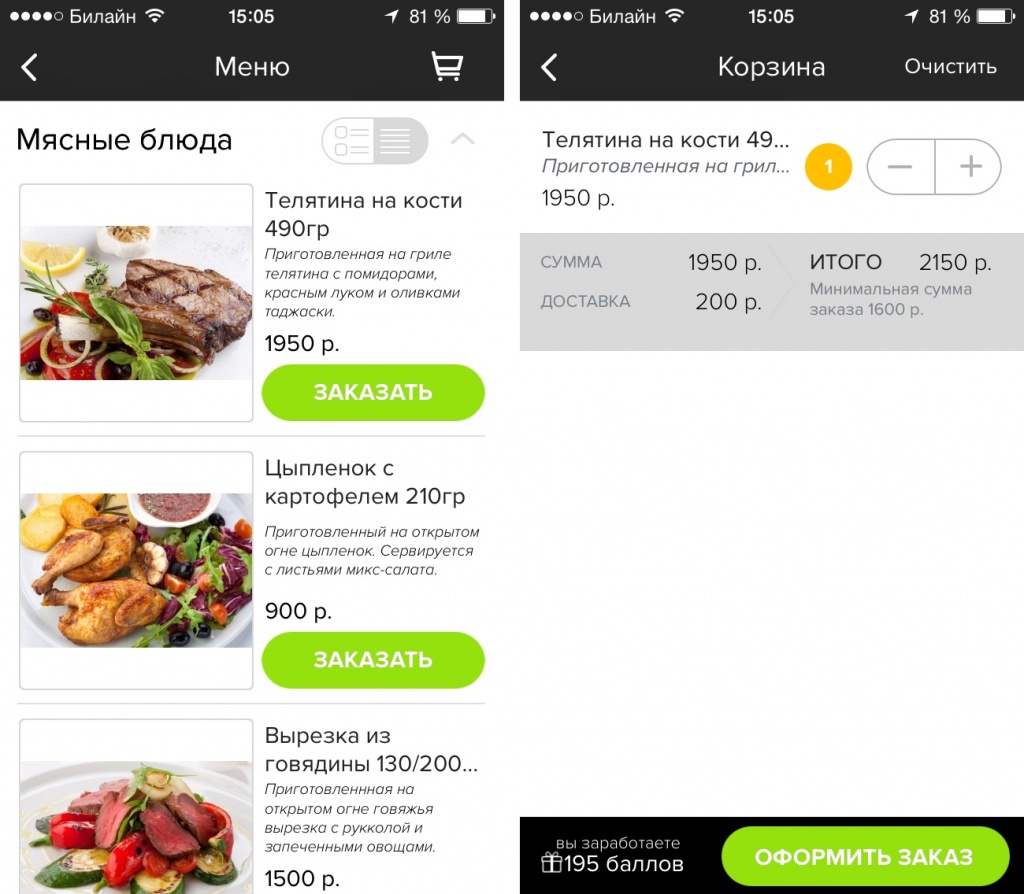
Task: Clear the cart with Очистить
Action: (x=950, y=67)
